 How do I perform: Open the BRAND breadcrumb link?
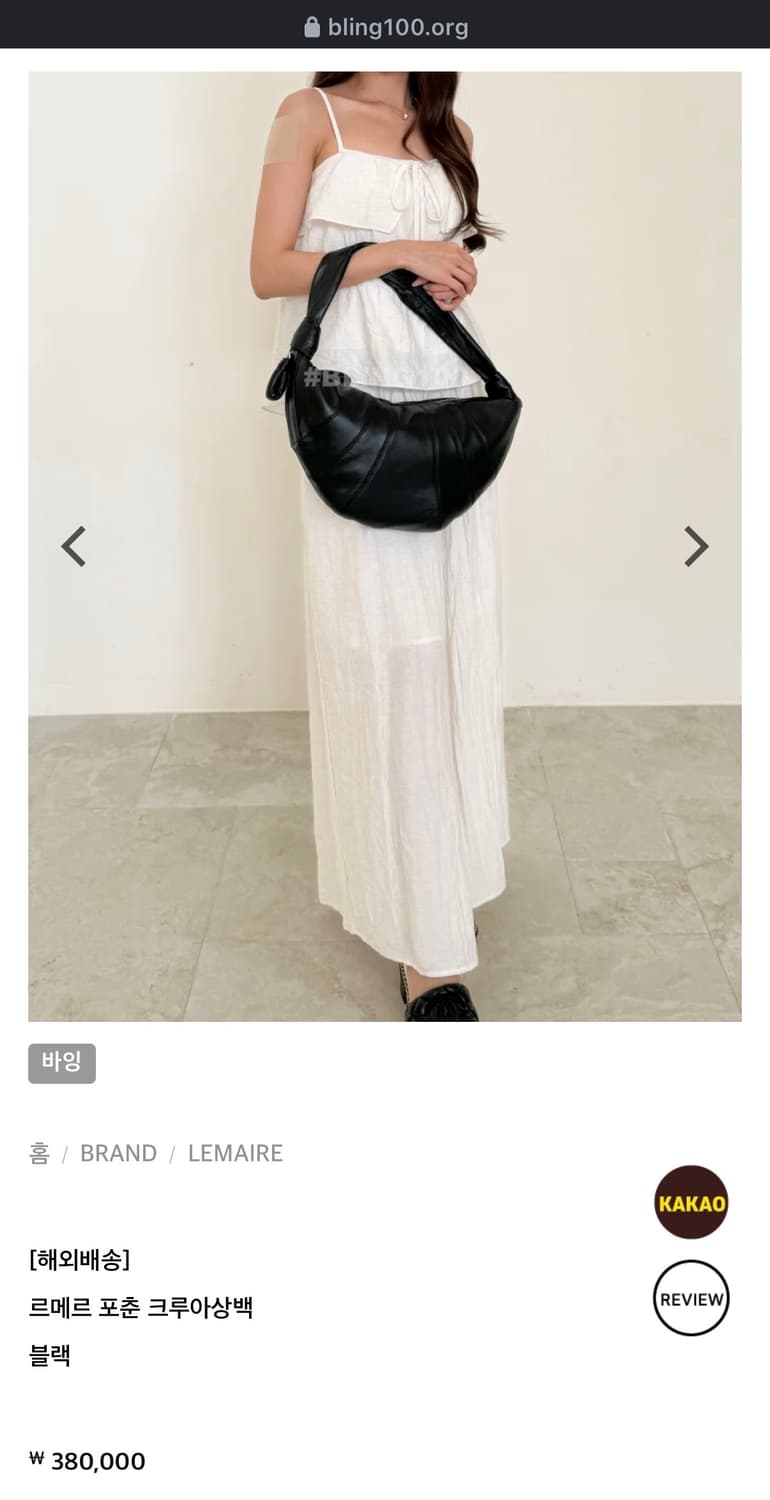click(118, 1153)
